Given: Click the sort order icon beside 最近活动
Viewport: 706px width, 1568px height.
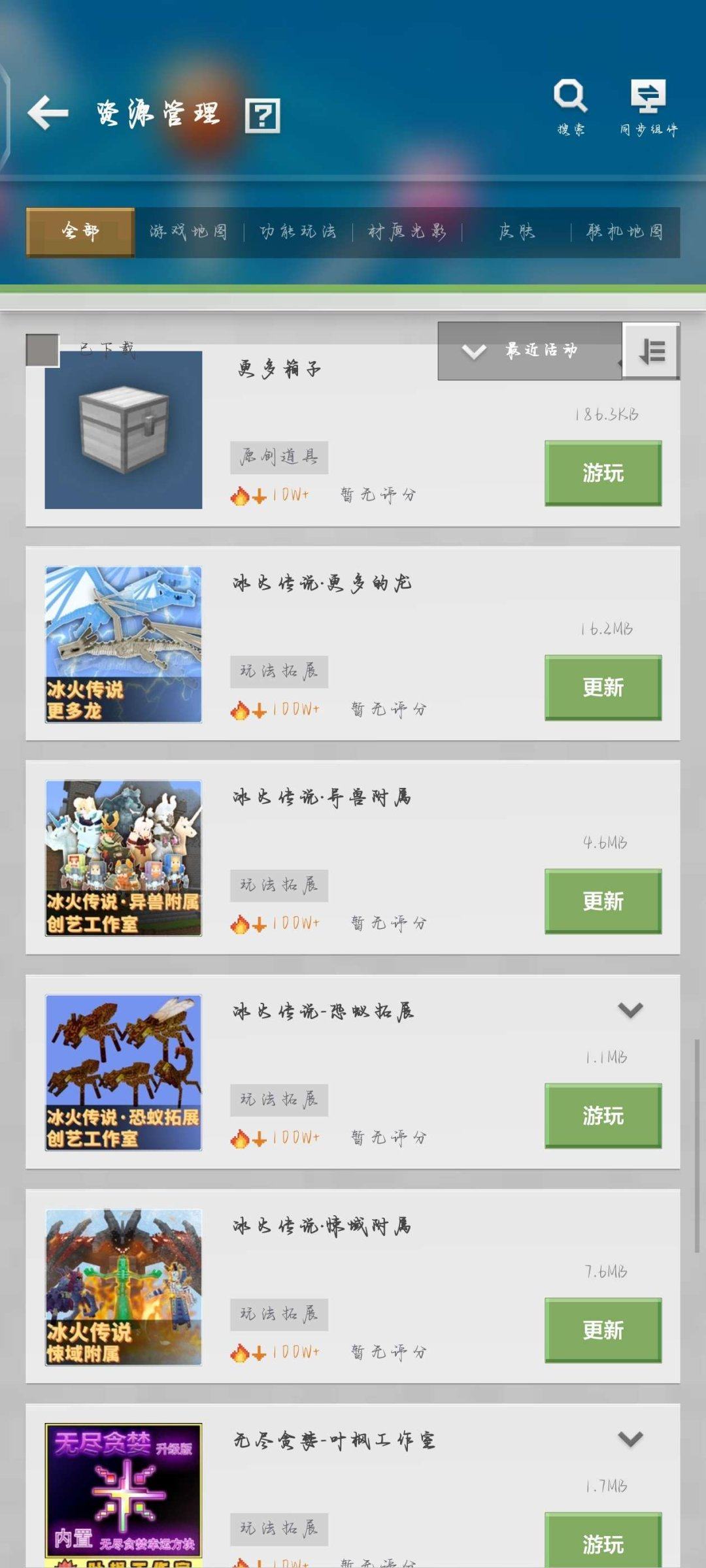Looking at the screenshot, I should [x=650, y=351].
